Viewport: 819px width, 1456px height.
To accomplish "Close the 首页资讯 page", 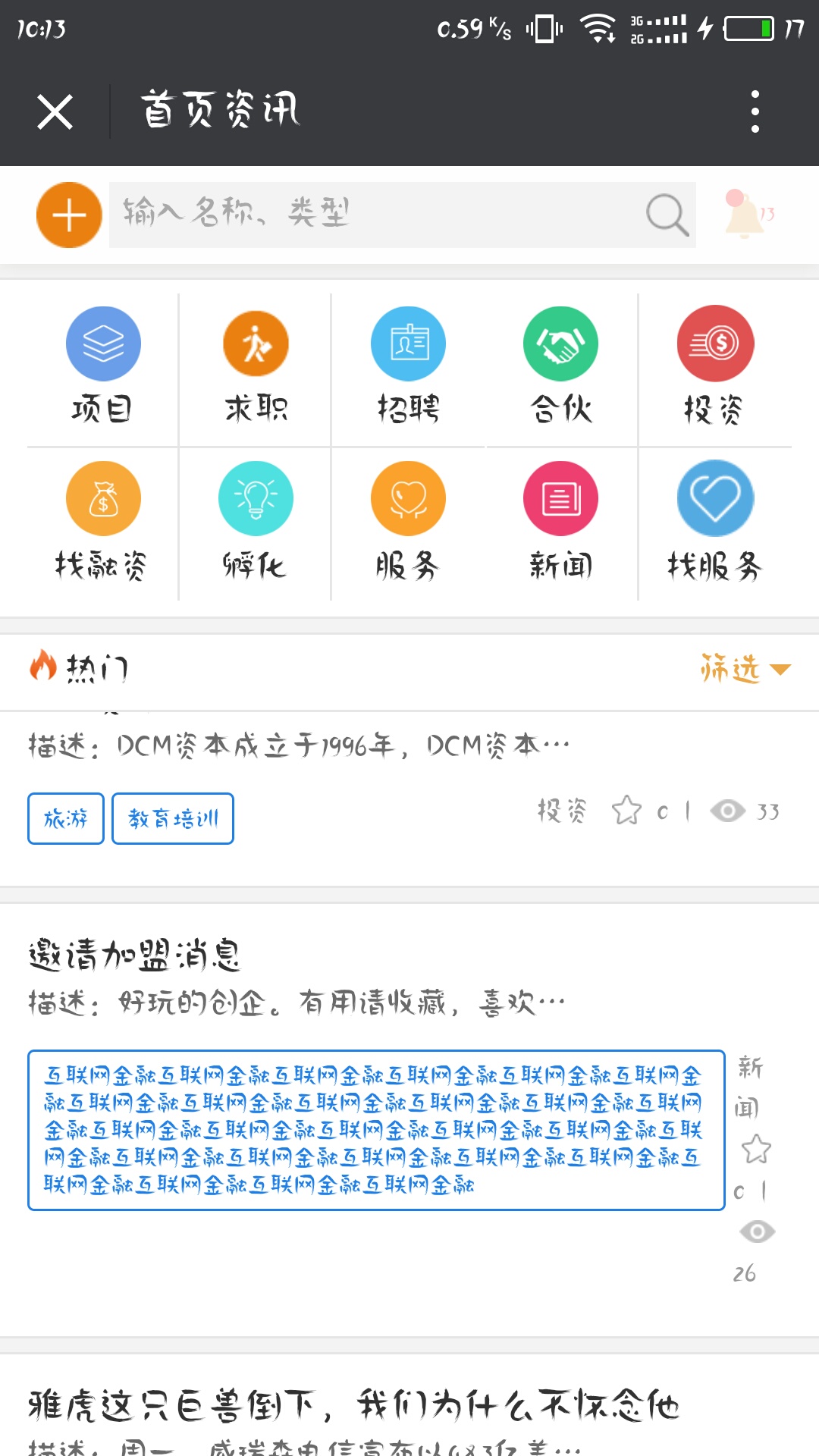I will point(55,112).
